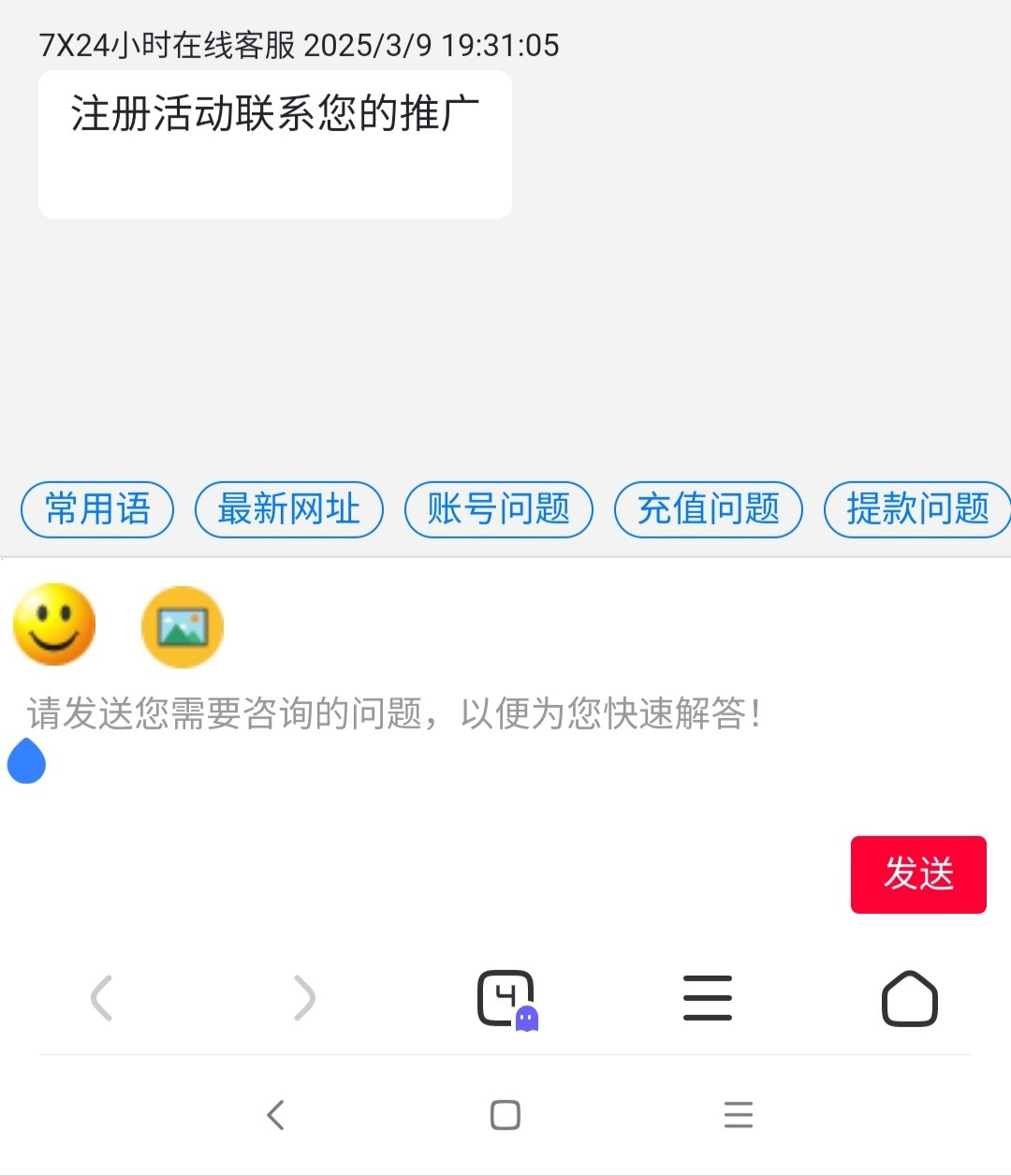1011x1176 pixels.
Task: Tap the system home button
Action: click(505, 1115)
